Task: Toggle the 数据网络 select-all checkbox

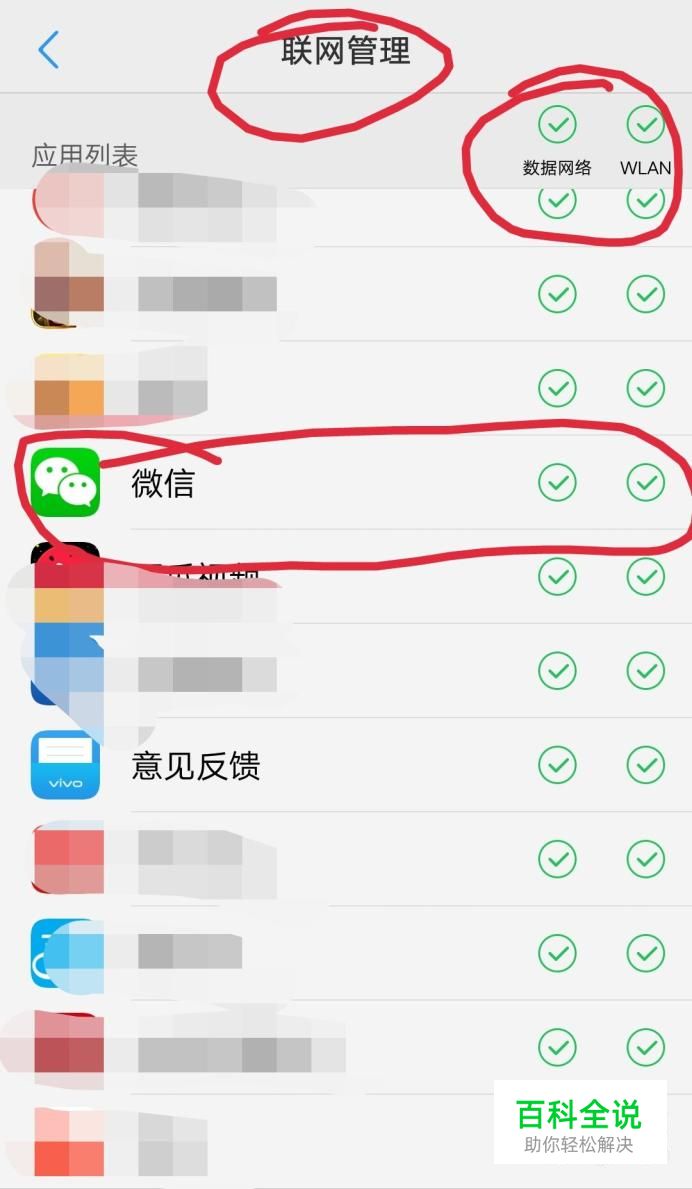Action: point(557,124)
